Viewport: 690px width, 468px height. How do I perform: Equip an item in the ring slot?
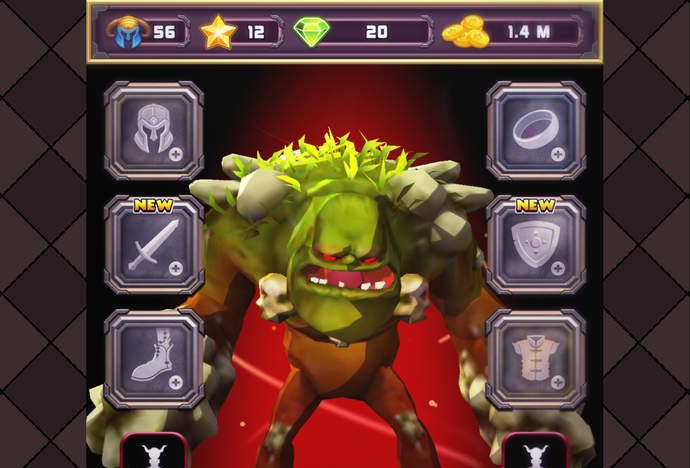click(x=536, y=131)
